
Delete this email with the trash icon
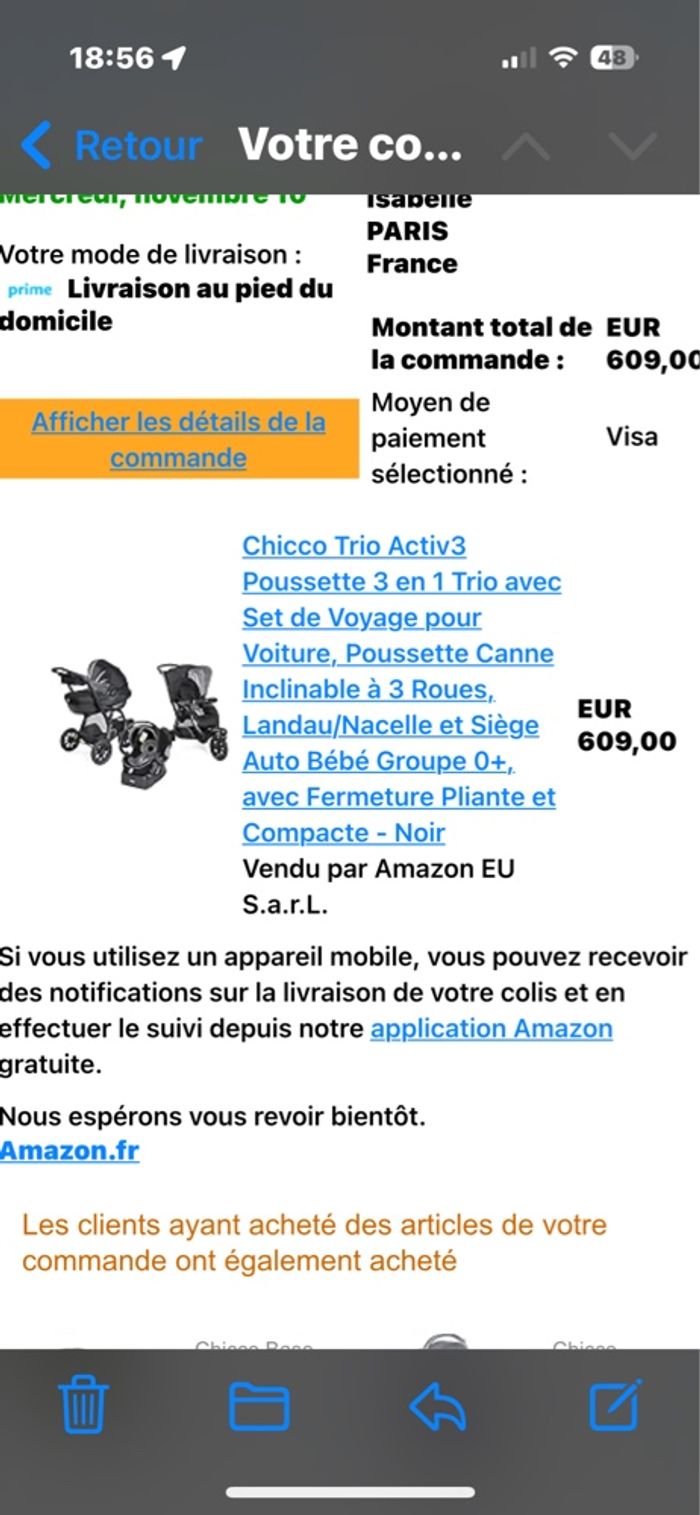[84, 1406]
